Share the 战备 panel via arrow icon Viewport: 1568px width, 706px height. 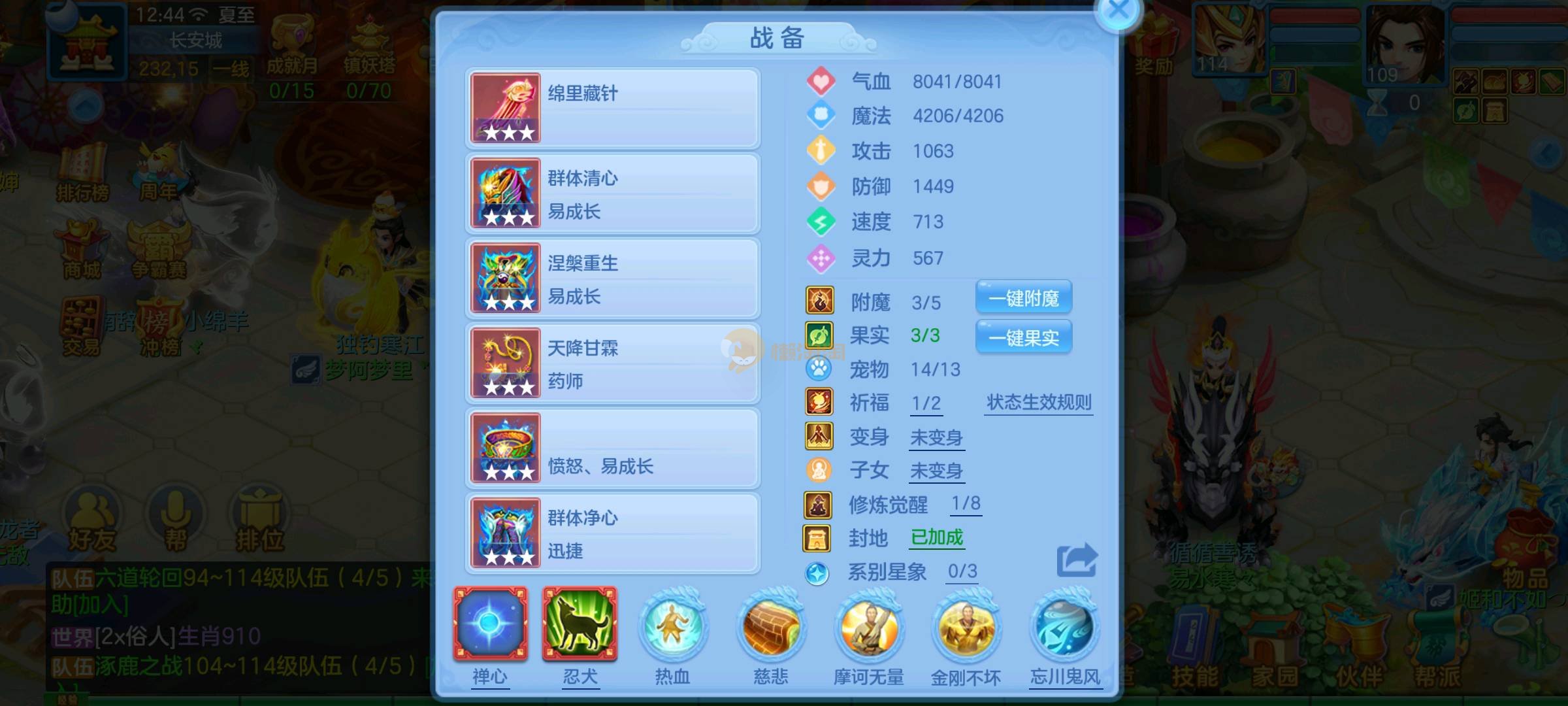[x=1076, y=560]
